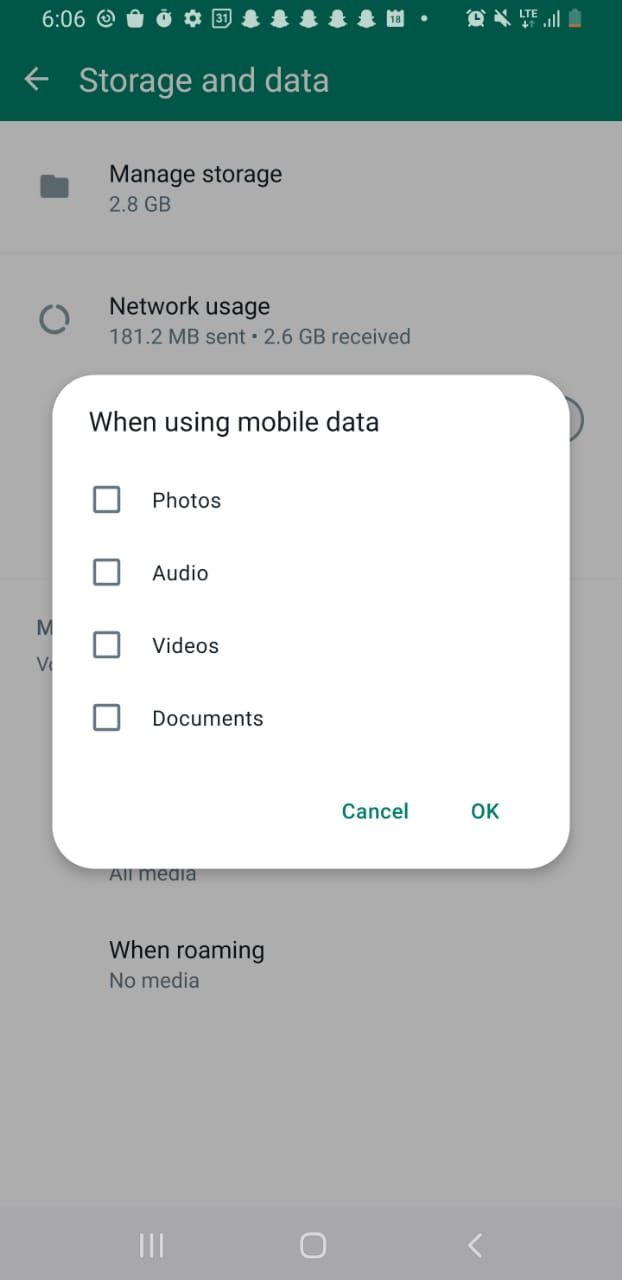The image size is (622, 1280).
Task: Enable Audio auto-download on mobile data
Action: tap(107, 573)
